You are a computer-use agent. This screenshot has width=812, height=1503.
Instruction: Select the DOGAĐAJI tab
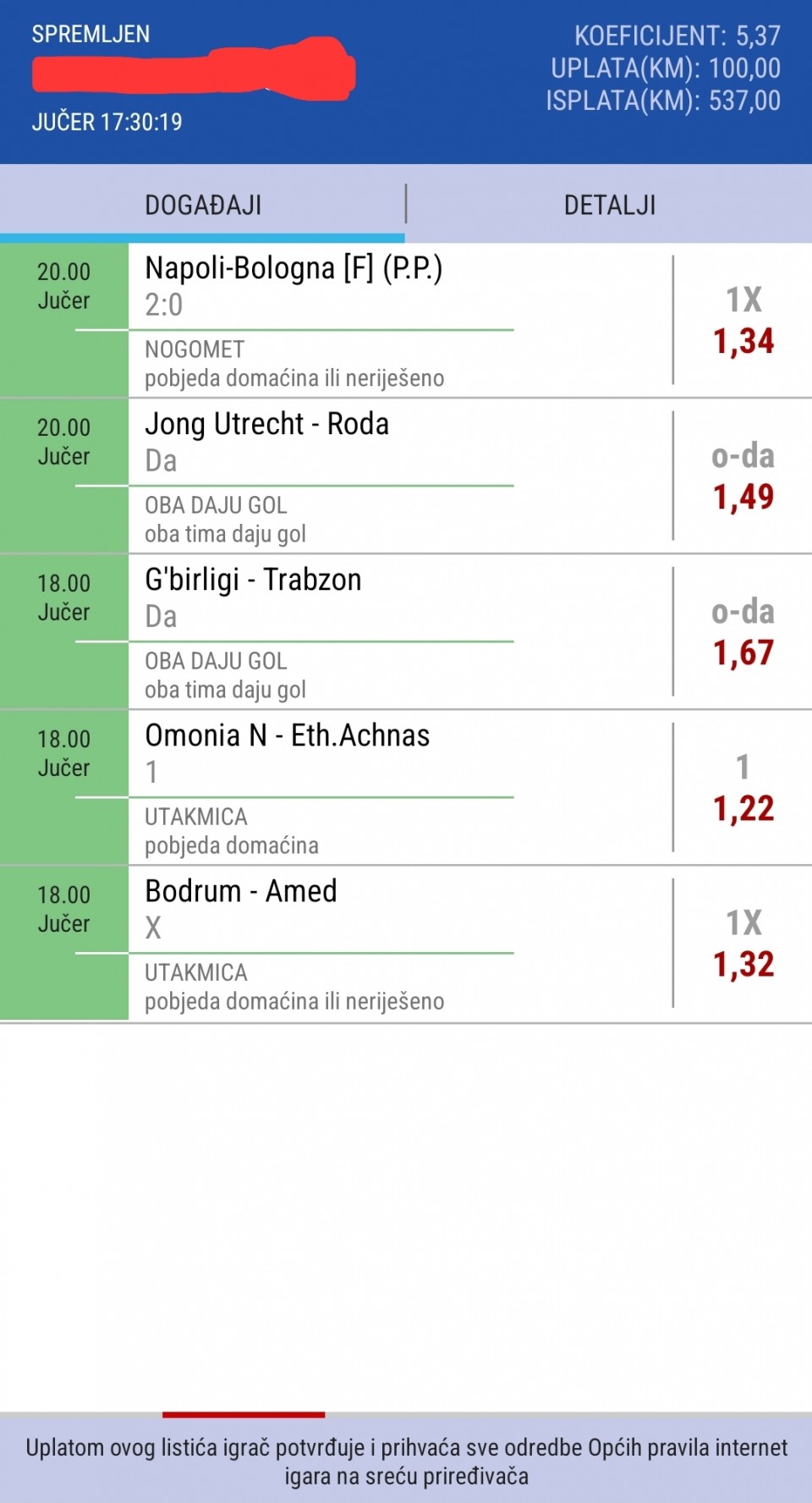click(203, 205)
